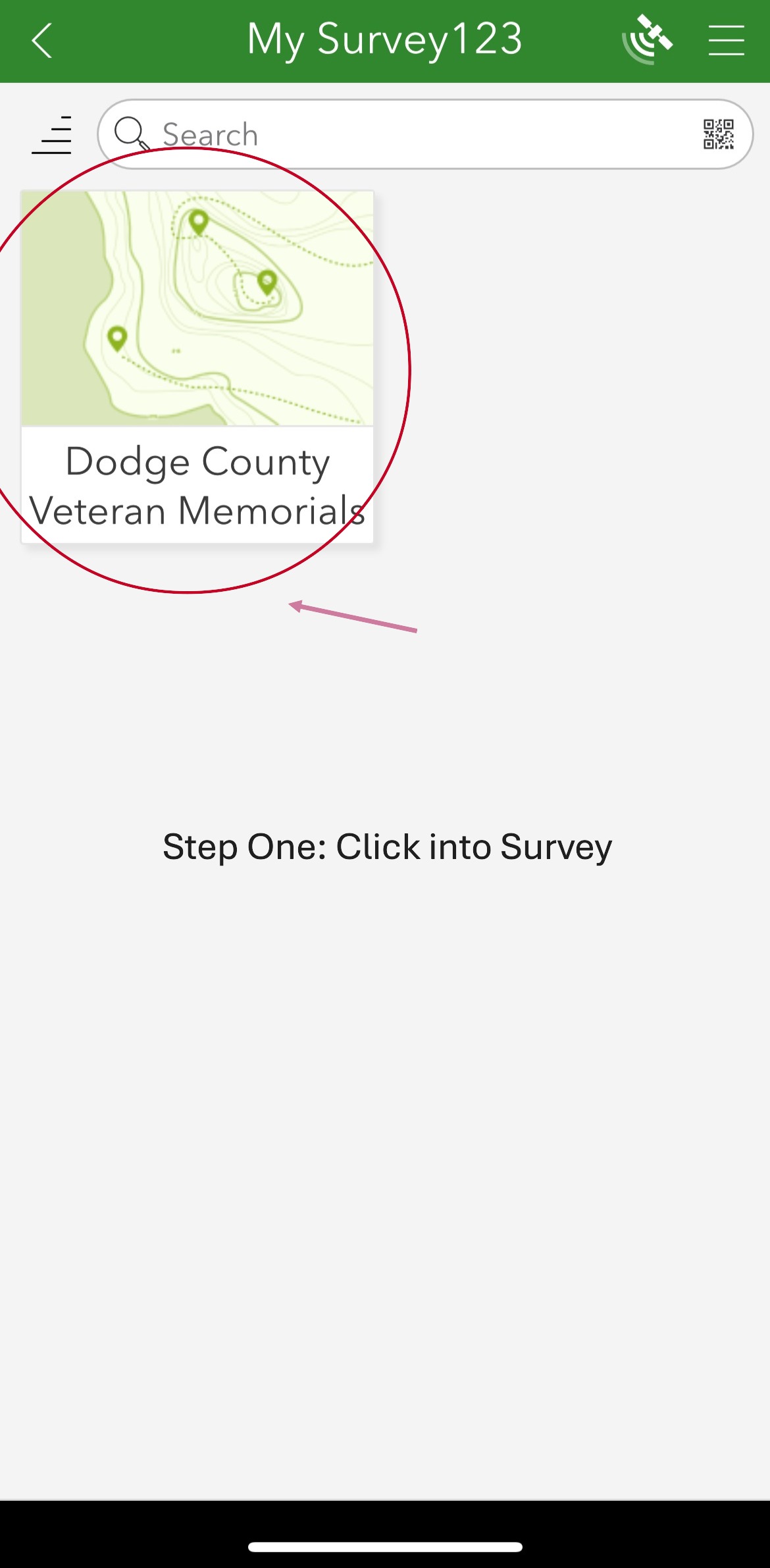Open the sort options icon
Viewport: 770px width, 1568px height.
pos(52,135)
